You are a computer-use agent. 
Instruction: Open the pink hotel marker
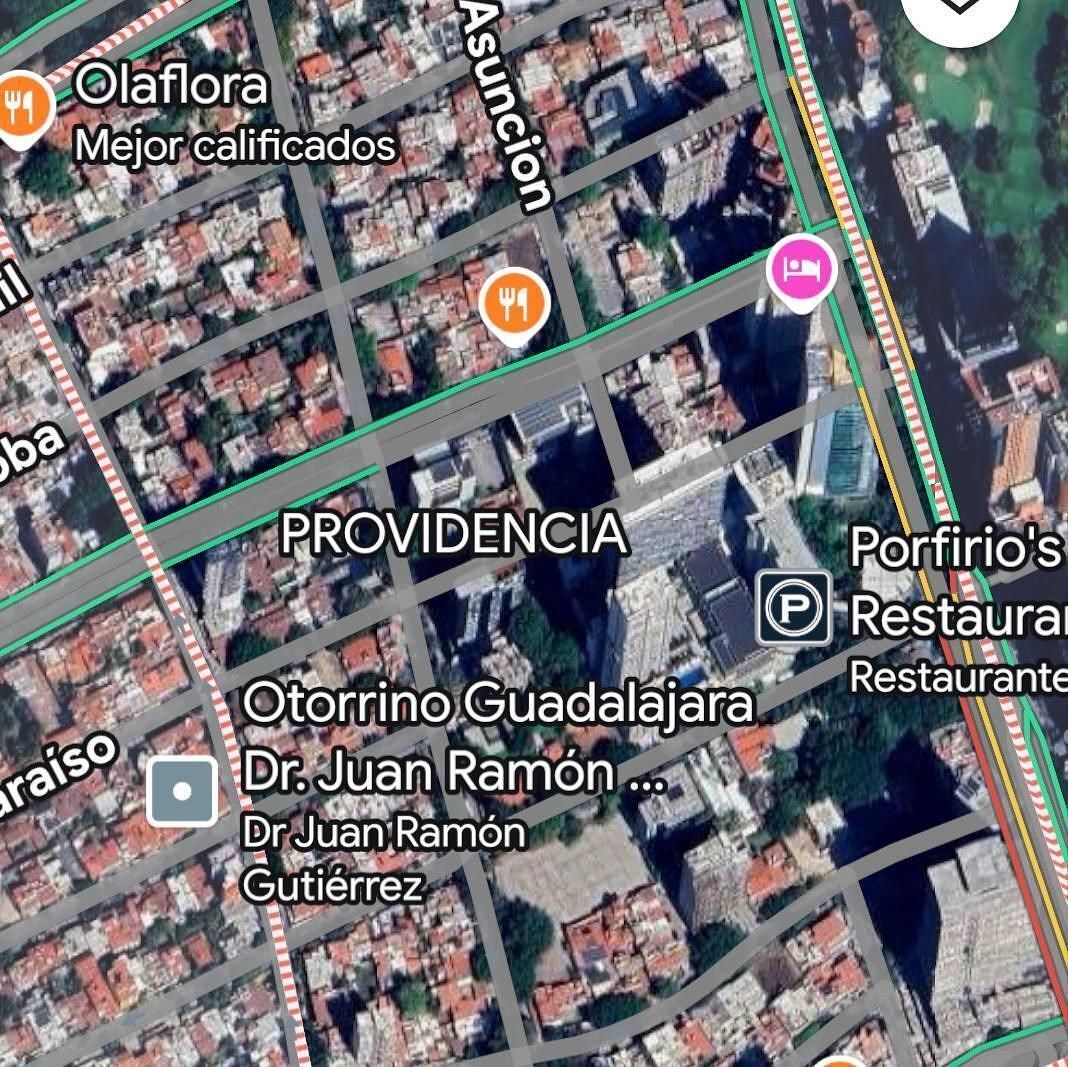click(x=801, y=269)
